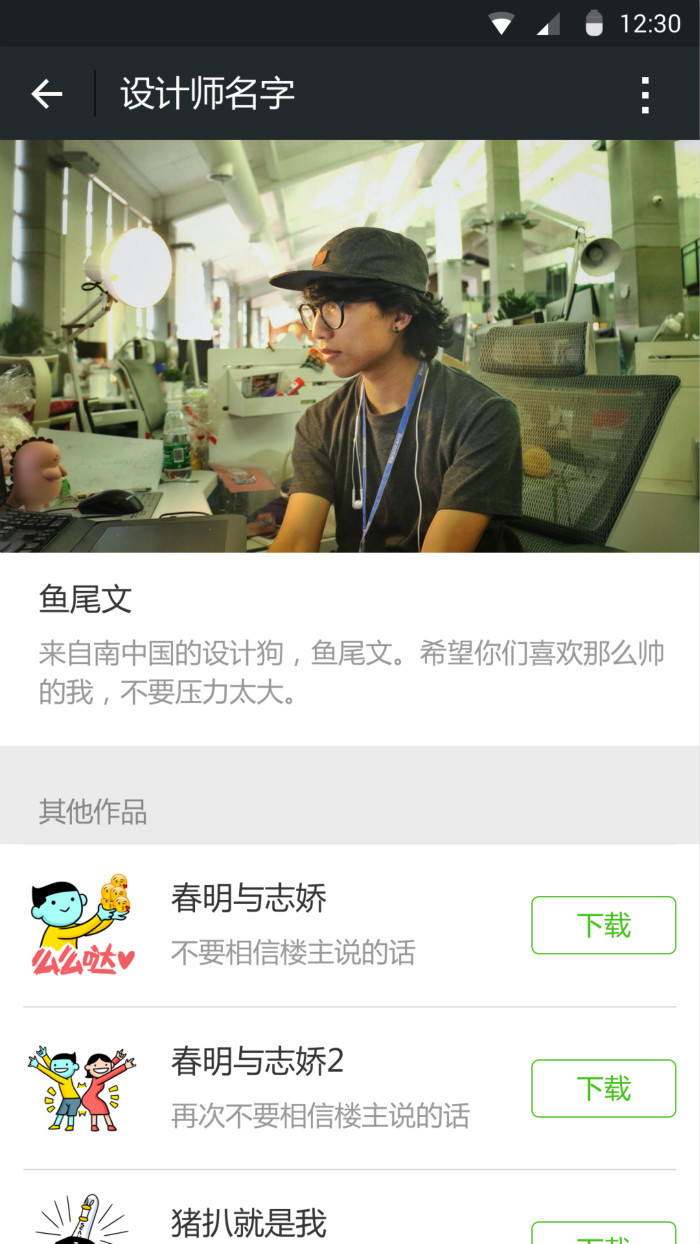700x1244 pixels.
Task: Open the 春明与志娇2 sticker pack row
Action: (300, 1088)
